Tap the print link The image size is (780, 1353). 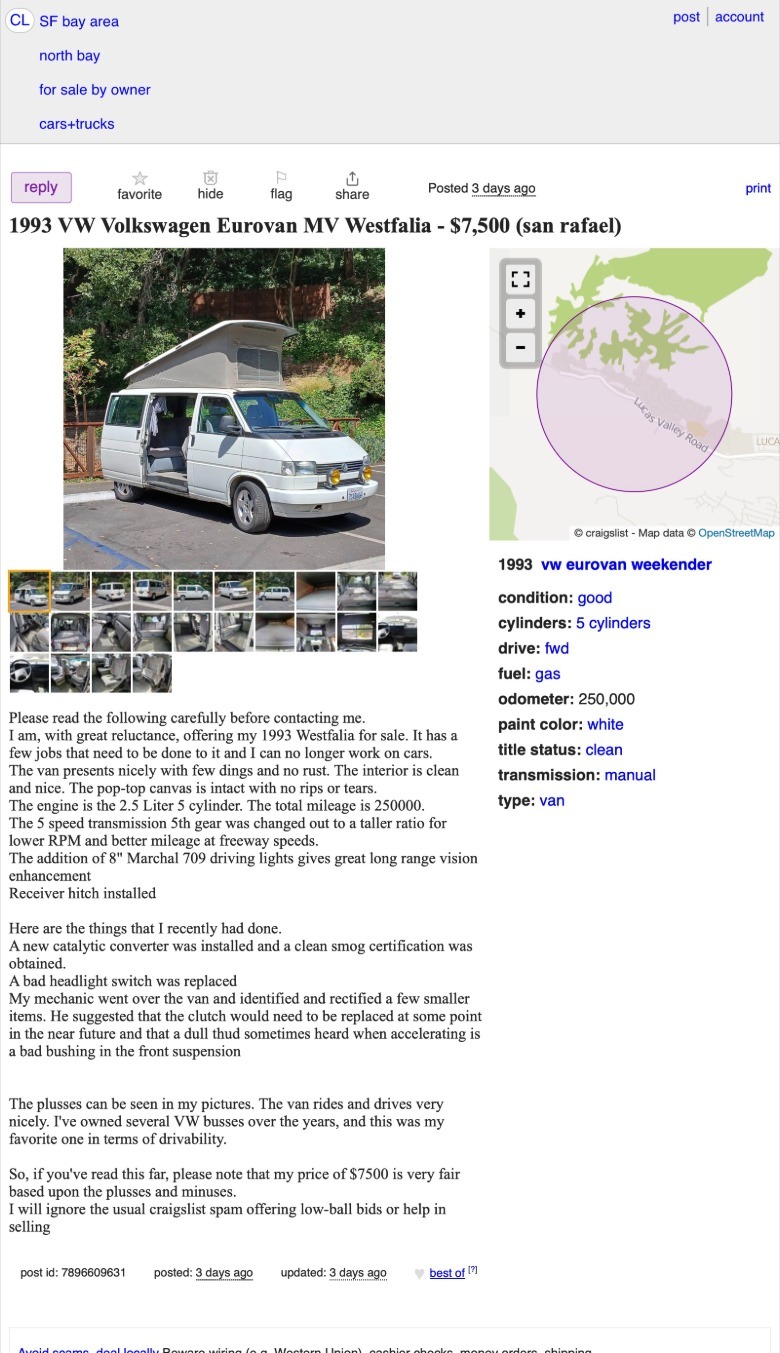(758, 188)
